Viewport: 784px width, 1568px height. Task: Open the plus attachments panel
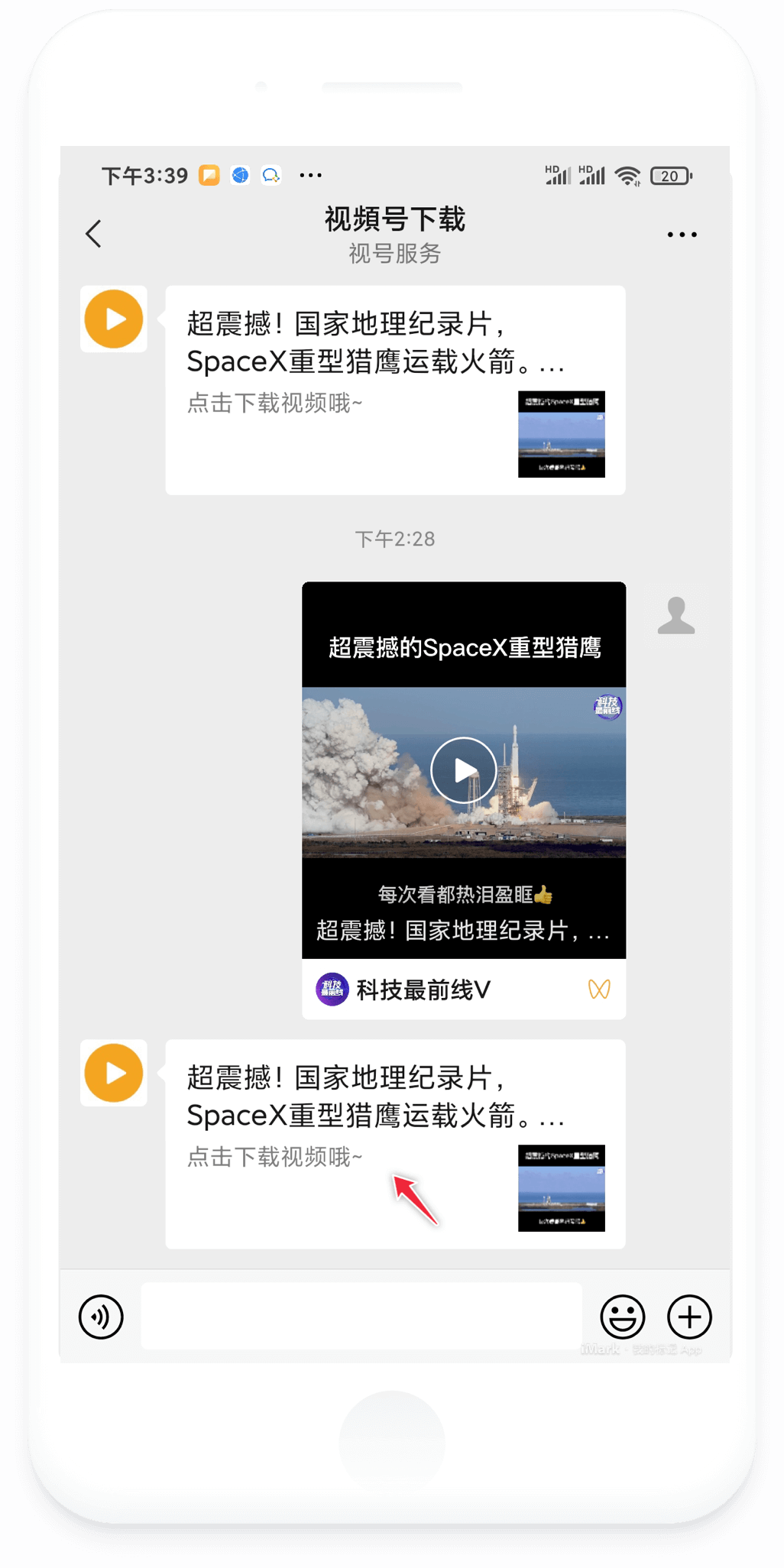[689, 1317]
